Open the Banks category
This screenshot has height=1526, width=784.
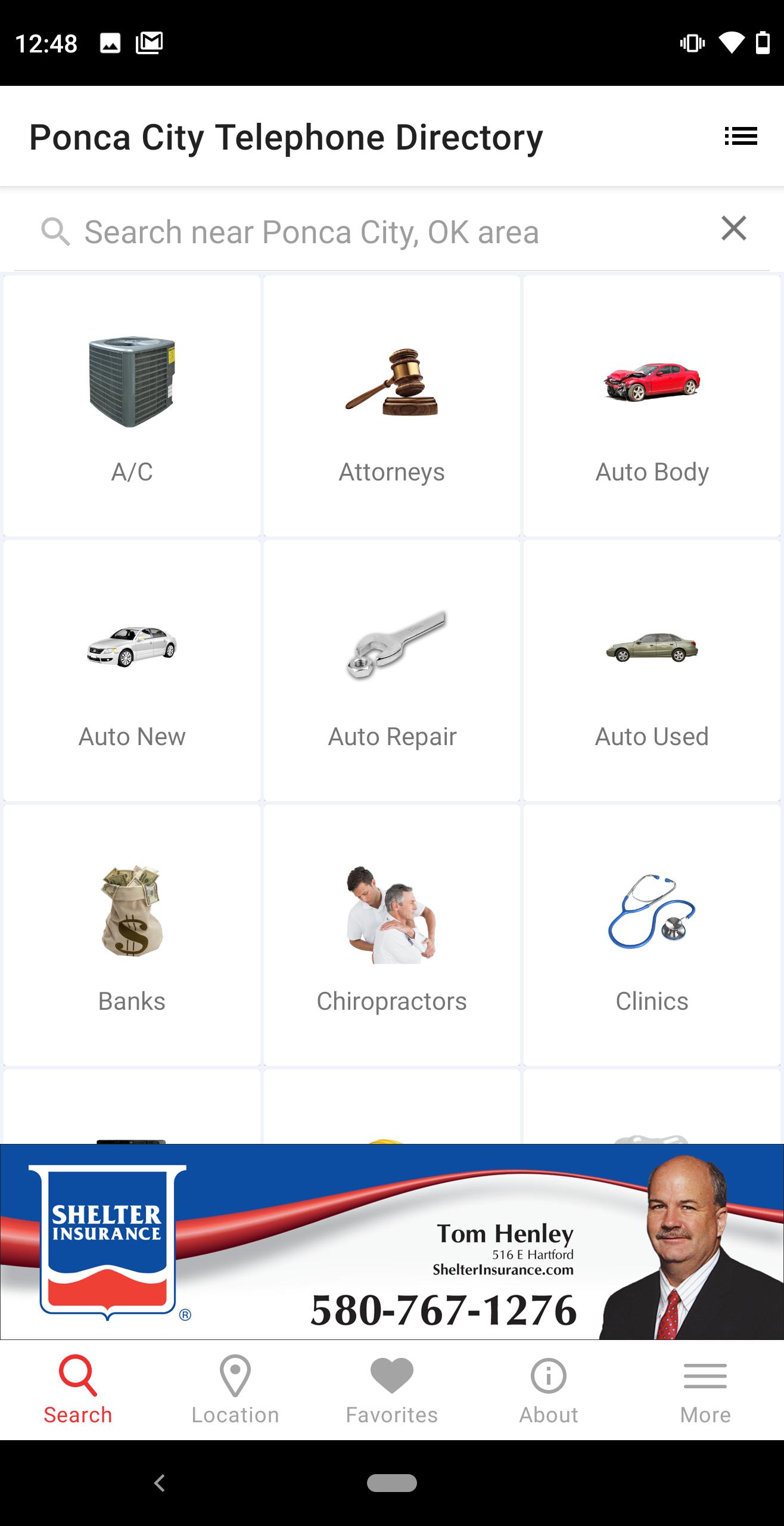(132, 935)
